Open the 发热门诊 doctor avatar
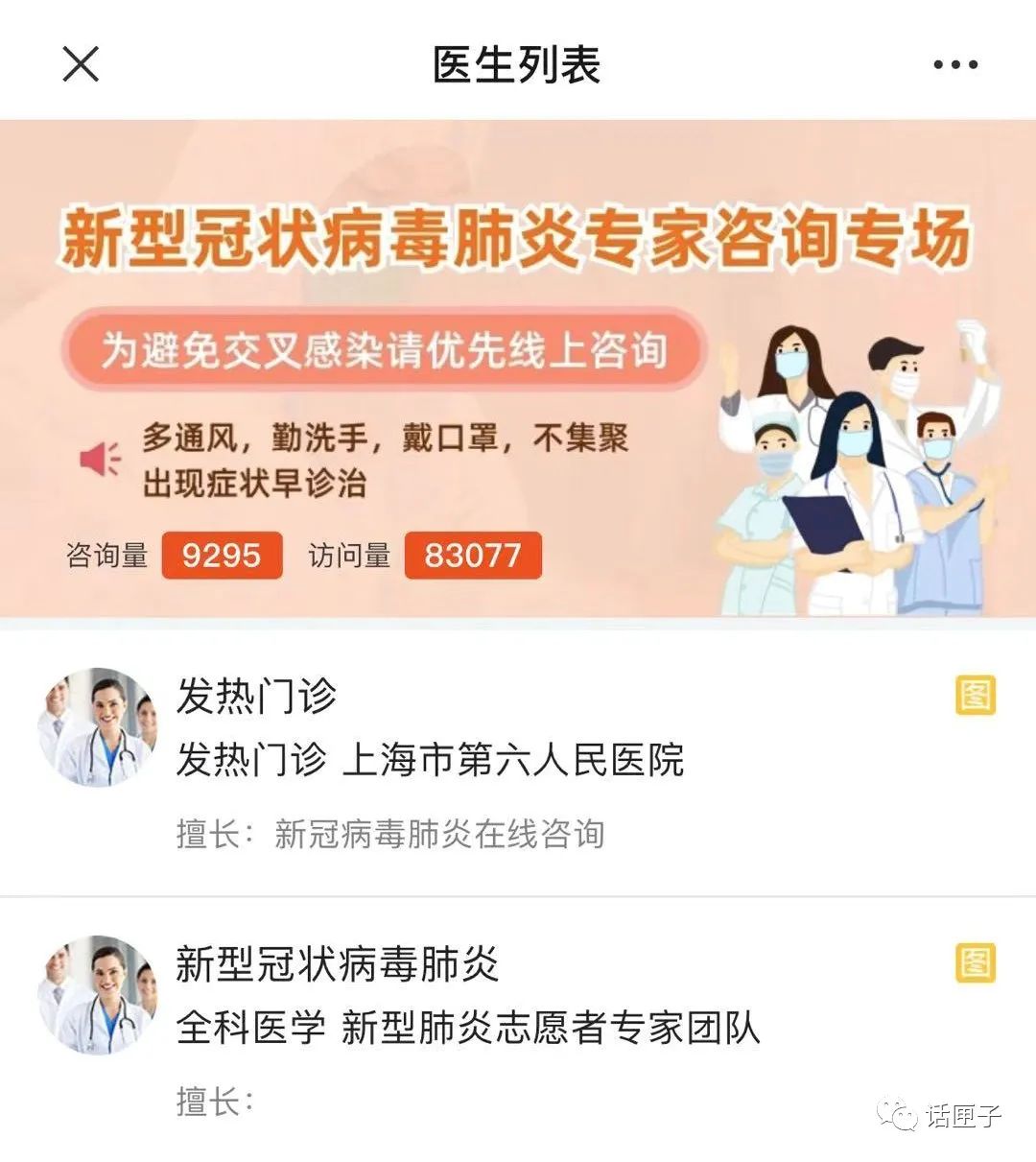This screenshot has width=1036, height=1162. tap(96, 727)
